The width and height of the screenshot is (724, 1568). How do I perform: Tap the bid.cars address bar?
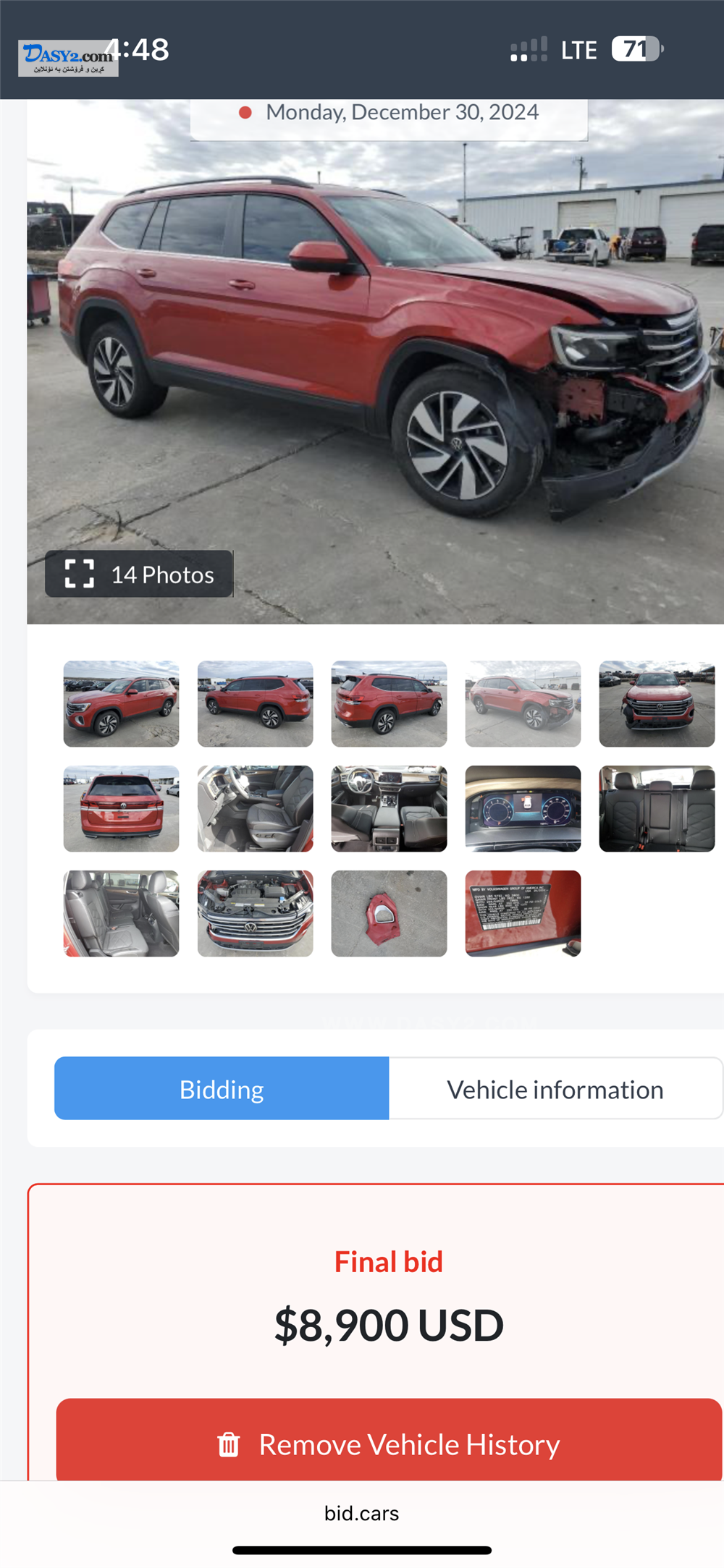click(x=361, y=1513)
